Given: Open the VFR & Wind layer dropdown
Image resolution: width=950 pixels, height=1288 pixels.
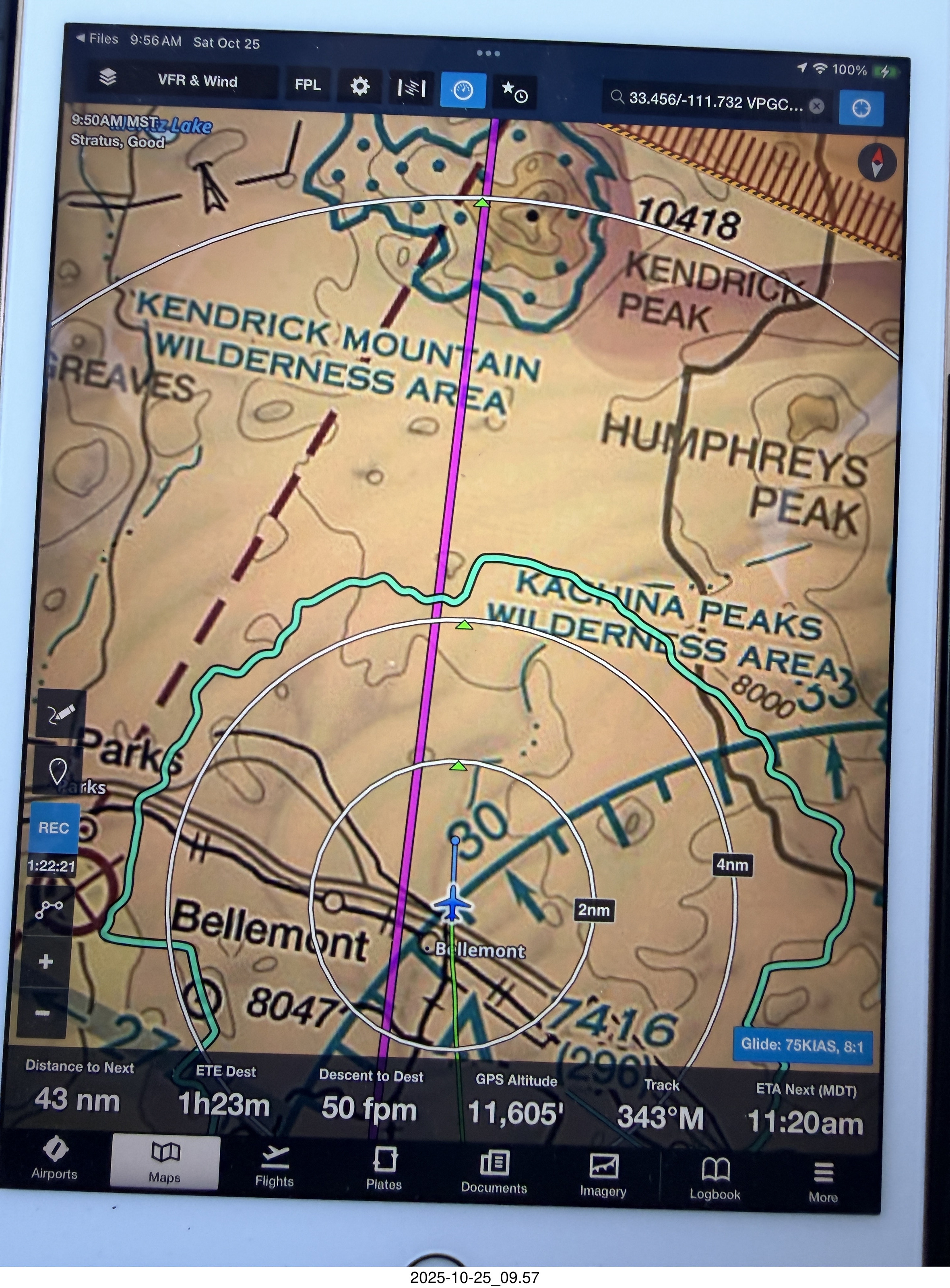Looking at the screenshot, I should [197, 82].
